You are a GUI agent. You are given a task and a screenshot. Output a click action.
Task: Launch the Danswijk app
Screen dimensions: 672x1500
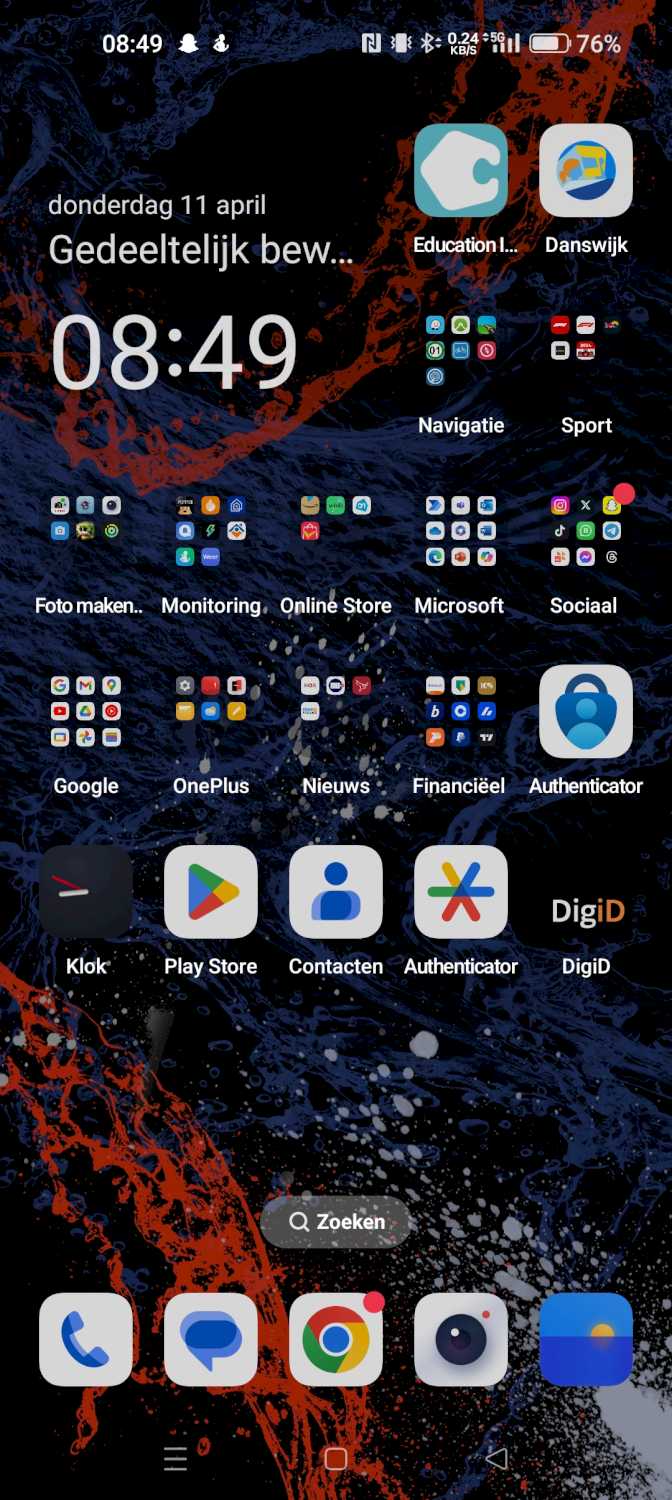[586, 171]
